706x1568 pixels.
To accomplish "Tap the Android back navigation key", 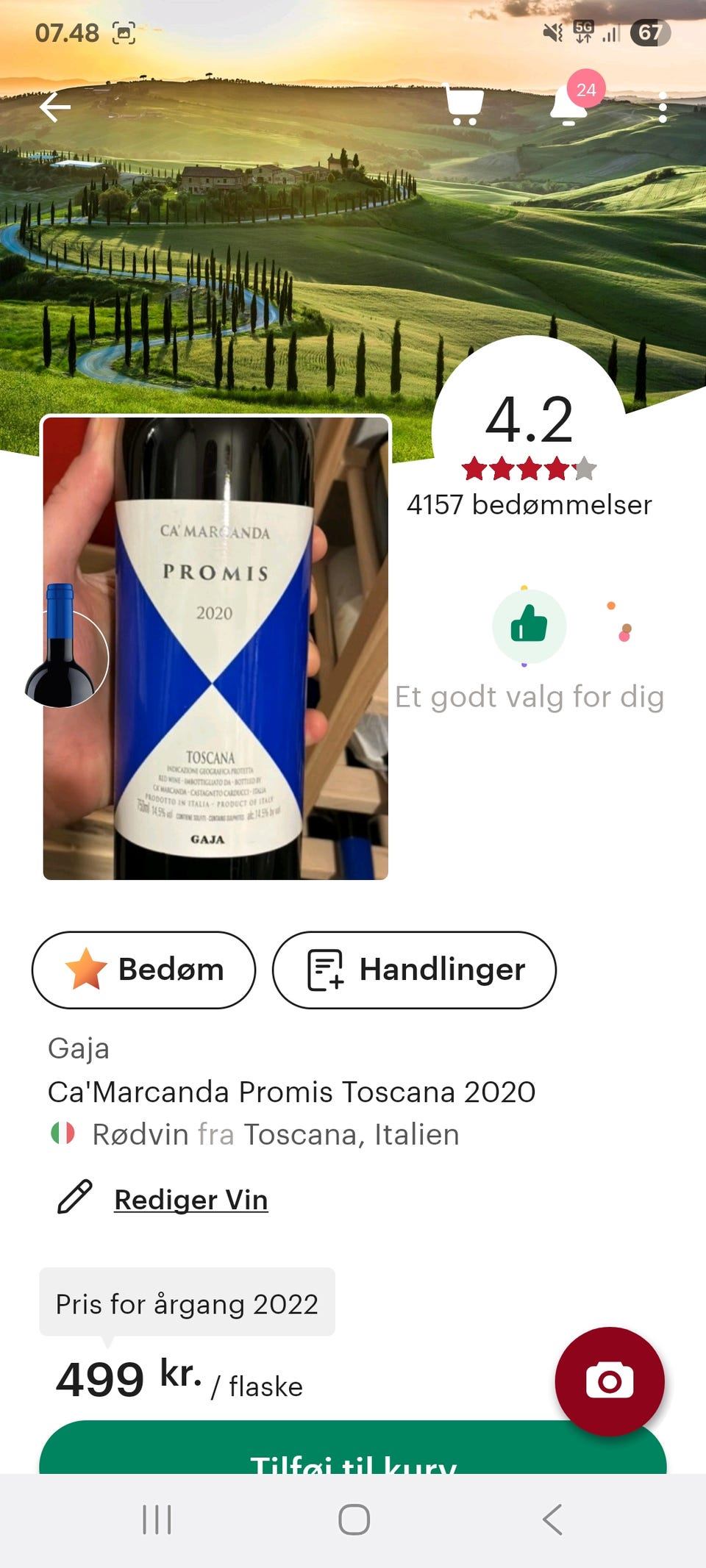I will [x=553, y=1521].
